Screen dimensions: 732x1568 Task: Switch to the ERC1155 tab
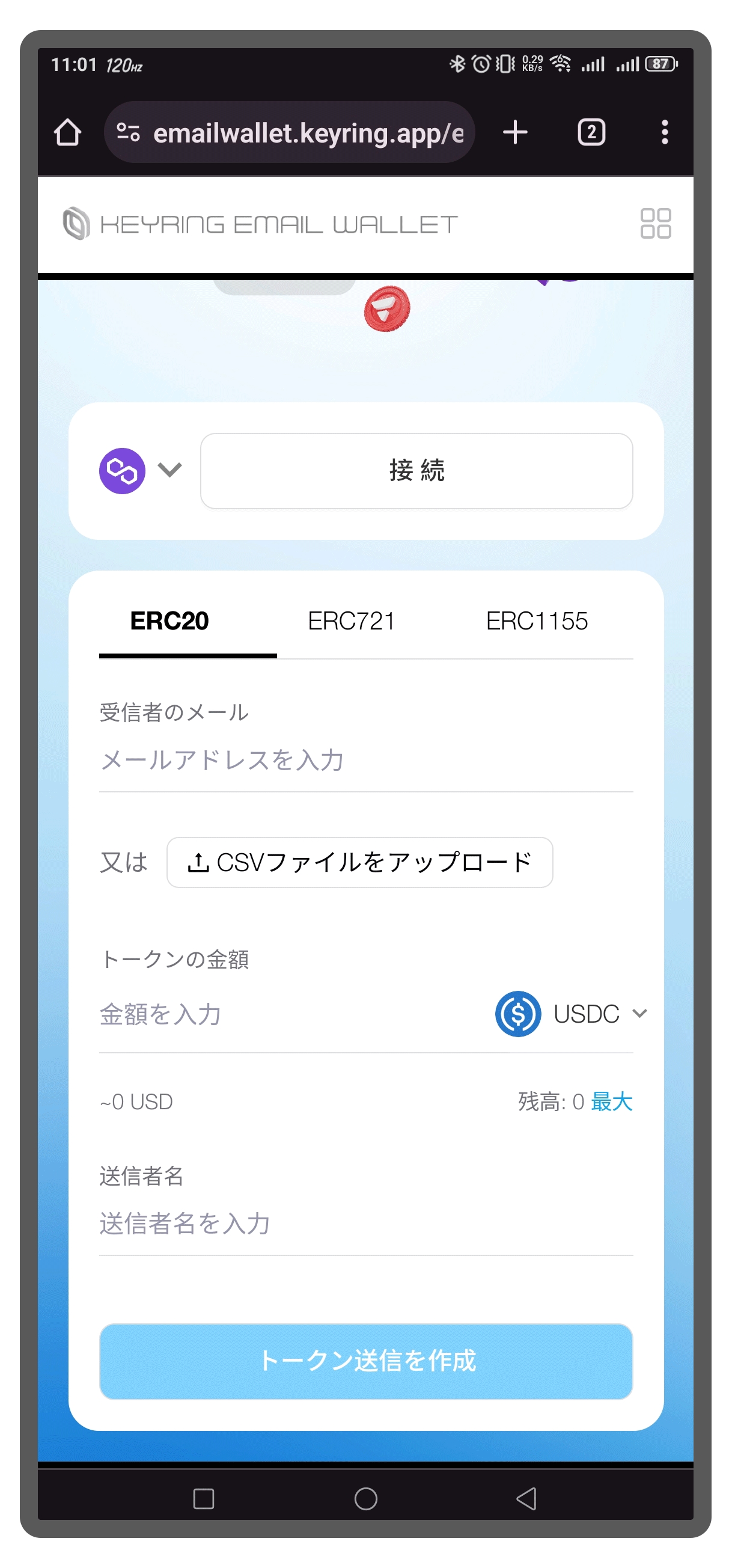point(536,621)
